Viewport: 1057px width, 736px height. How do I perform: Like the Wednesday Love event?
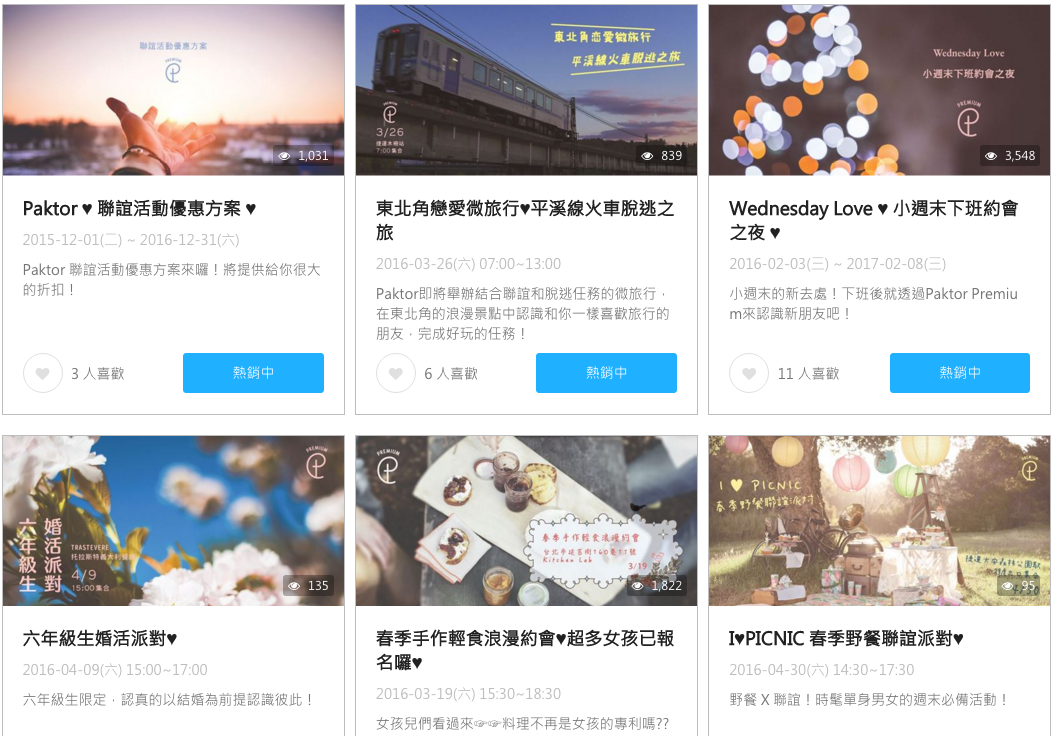pyautogui.click(x=749, y=373)
